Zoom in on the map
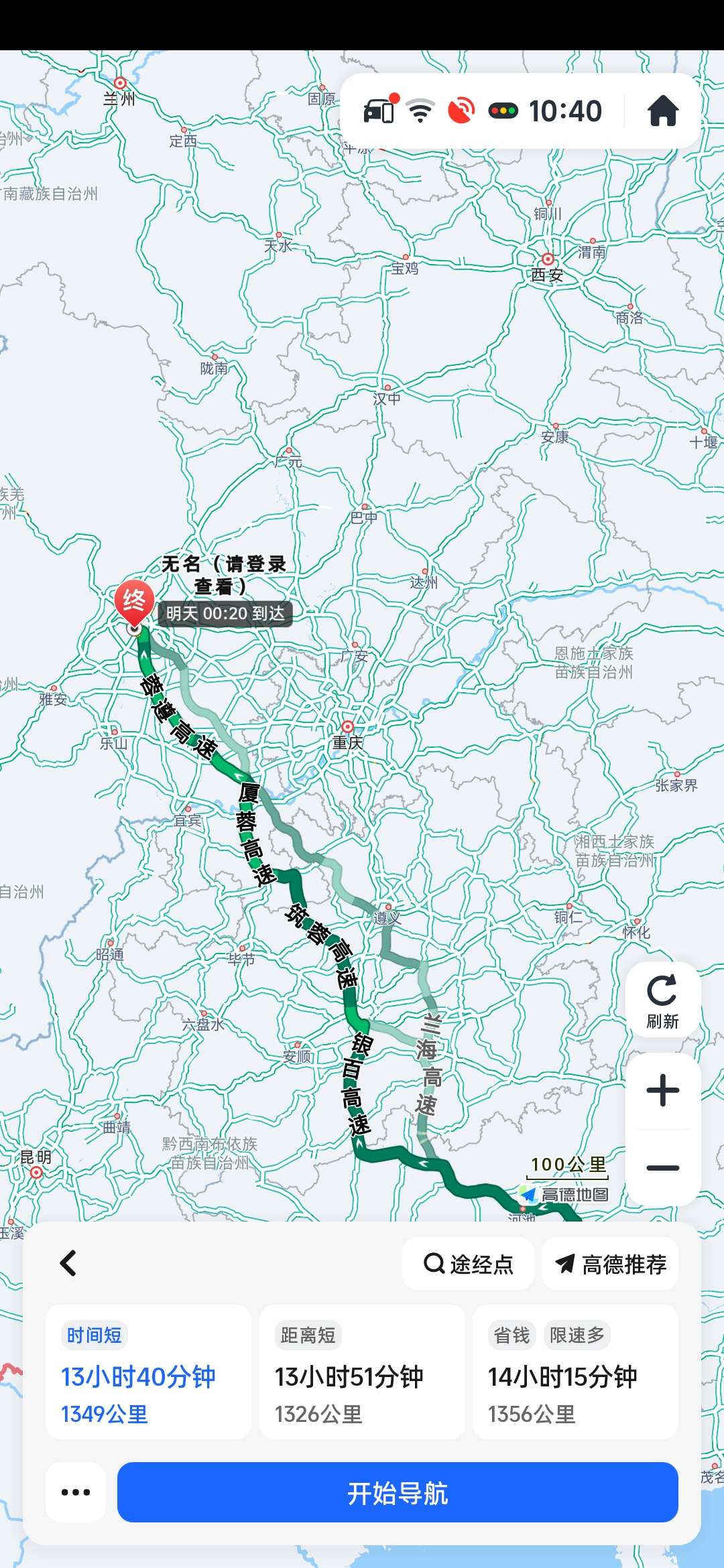Viewport: 724px width, 1568px height. 662,1090
